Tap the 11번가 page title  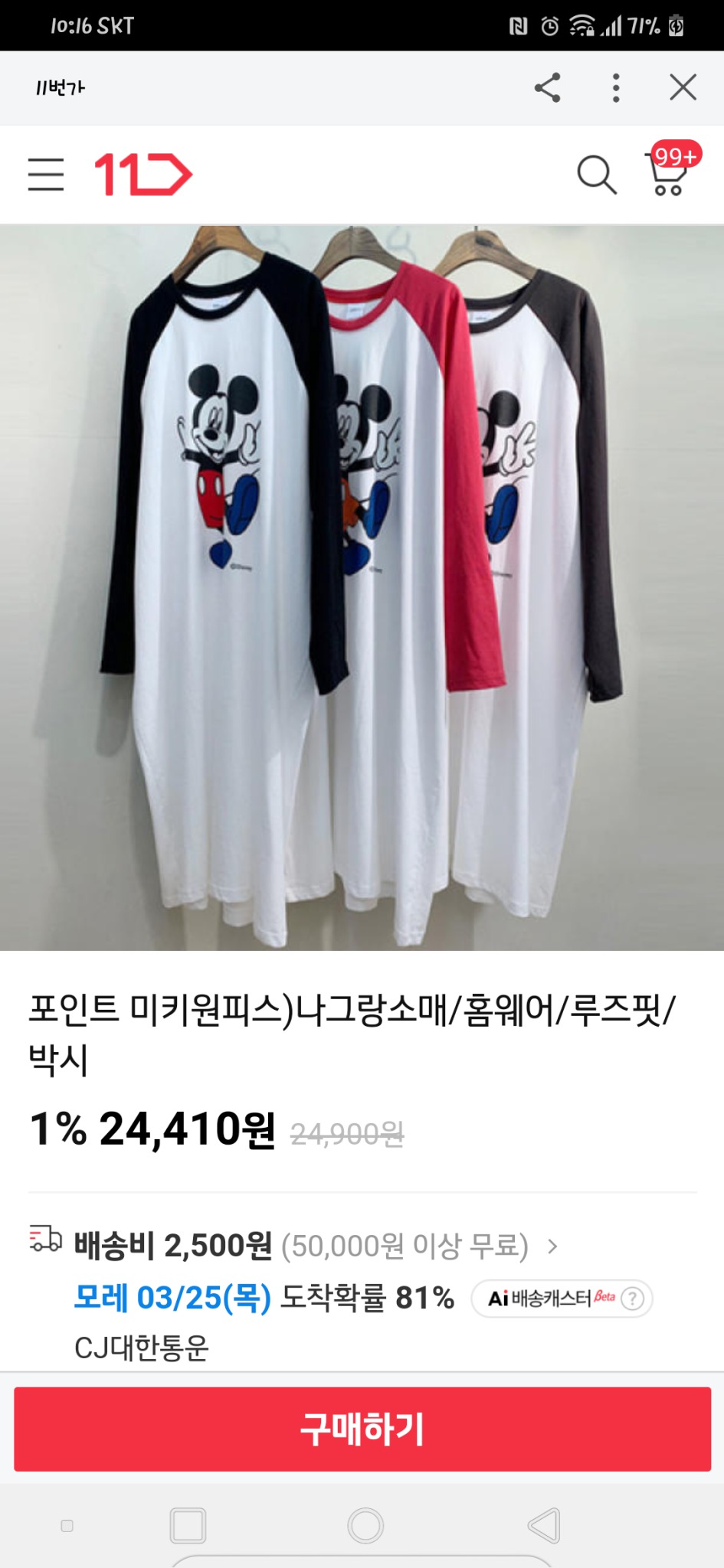point(61,88)
